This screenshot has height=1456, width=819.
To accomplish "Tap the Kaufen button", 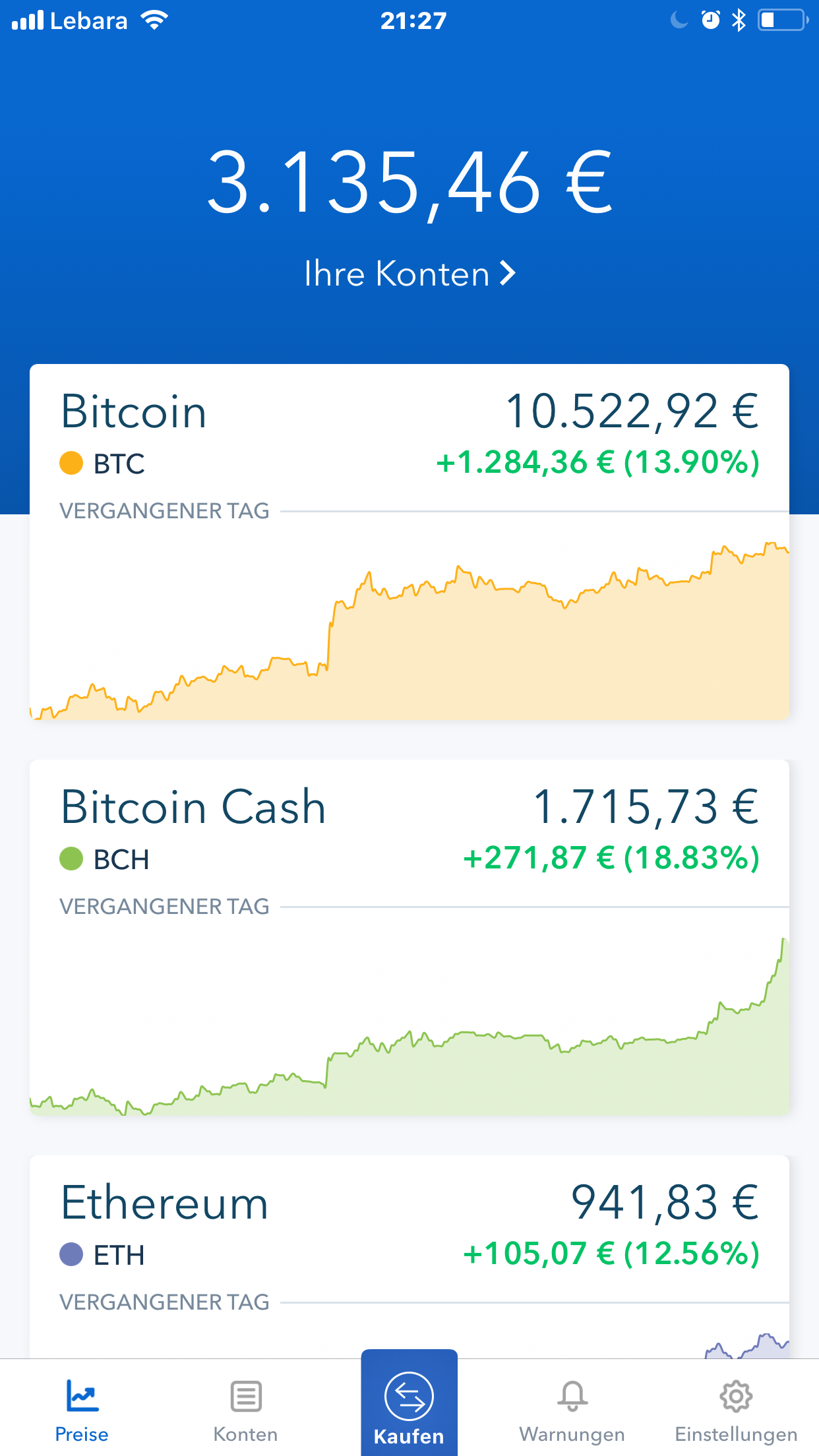I will 409,1404.
